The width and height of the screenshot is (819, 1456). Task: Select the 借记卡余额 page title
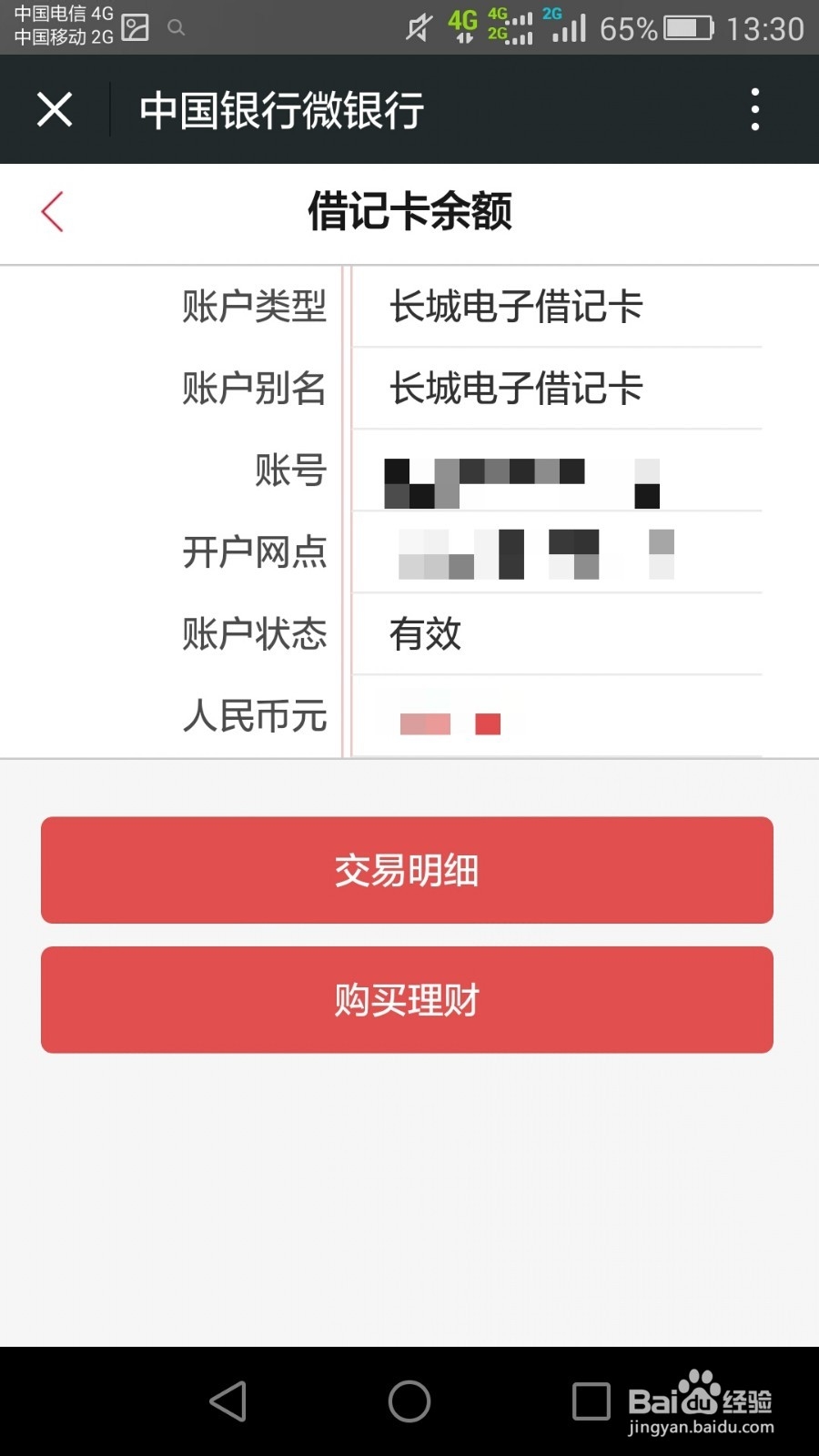coord(409,213)
